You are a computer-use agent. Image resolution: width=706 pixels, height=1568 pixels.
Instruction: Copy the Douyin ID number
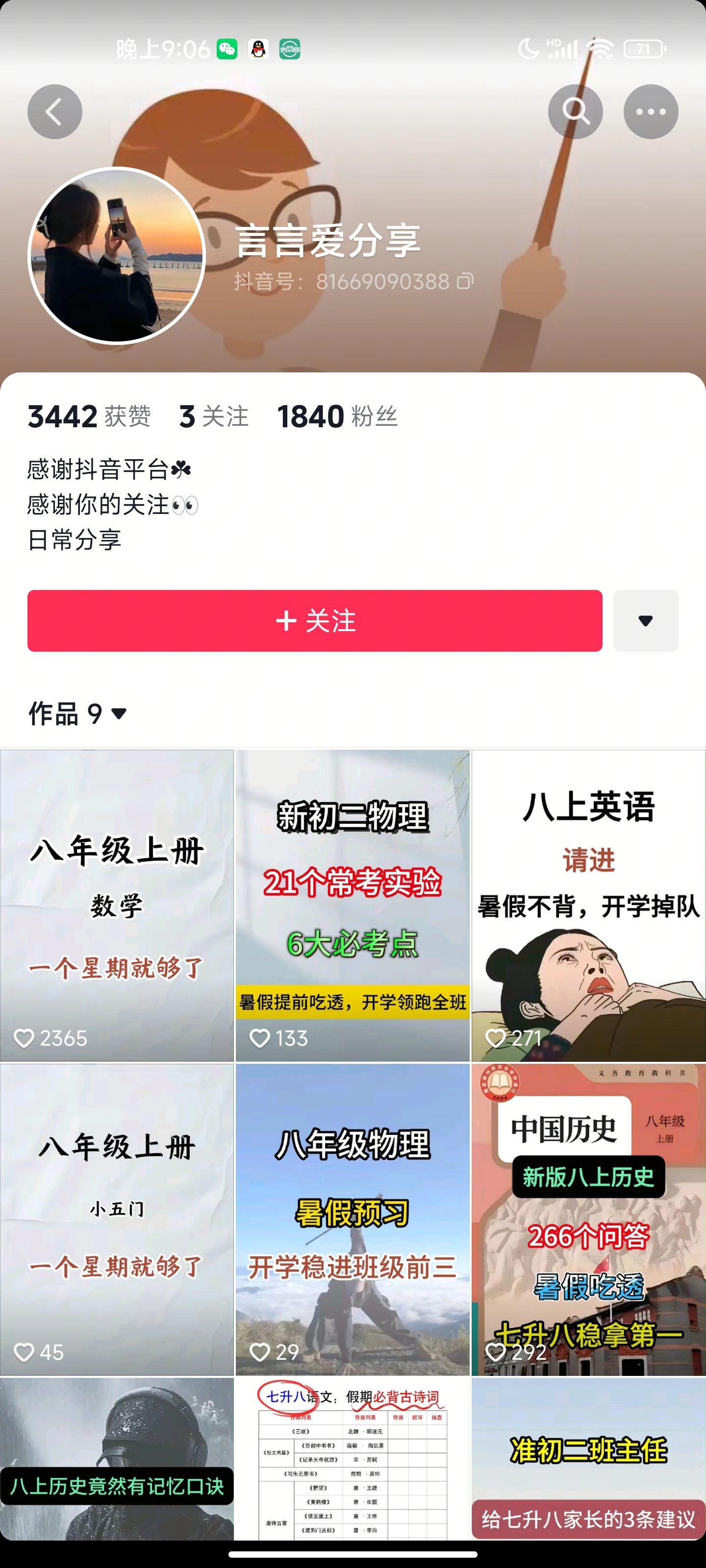pyautogui.click(x=465, y=282)
